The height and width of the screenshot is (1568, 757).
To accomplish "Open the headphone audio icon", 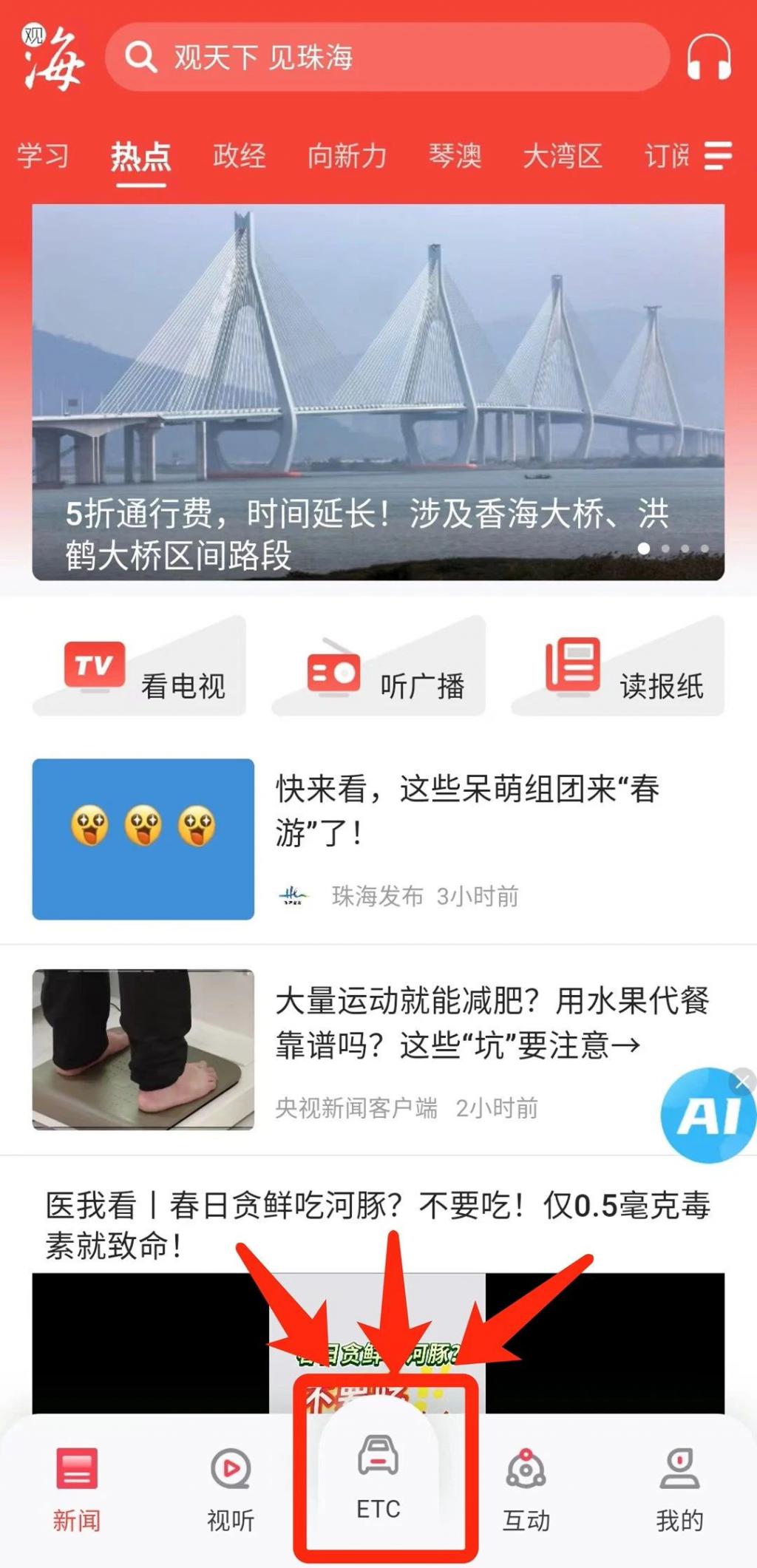I will (708, 57).
